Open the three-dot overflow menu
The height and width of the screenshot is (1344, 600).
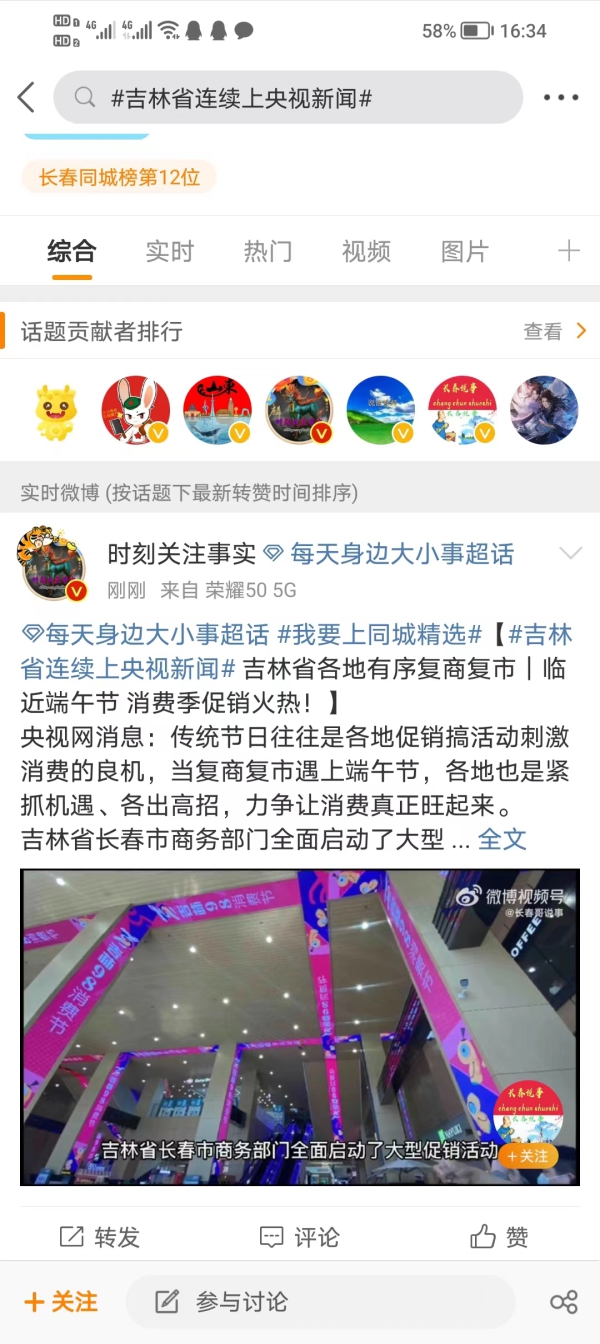pos(561,98)
